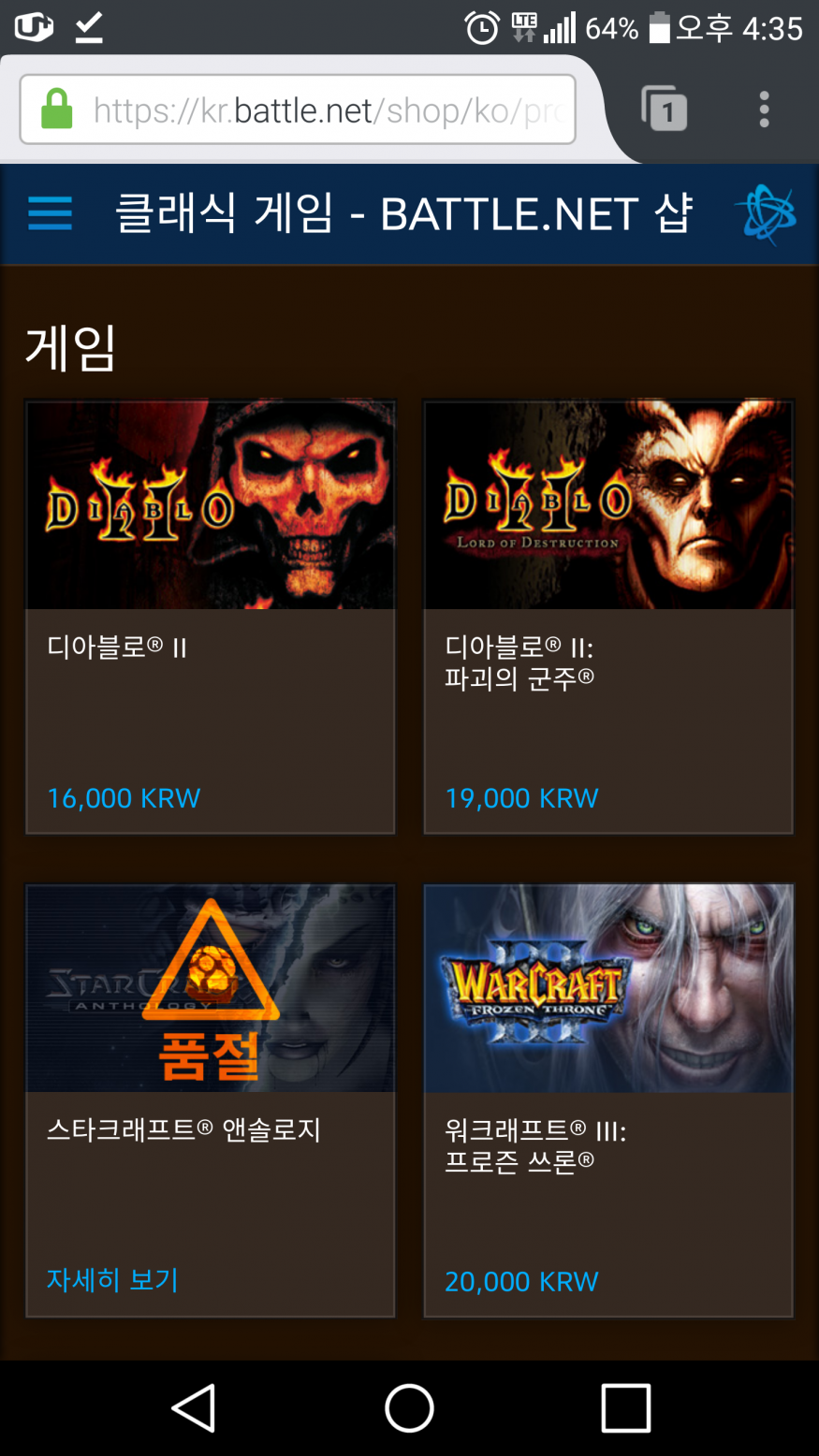Open the 디아블로 II game card

point(211,617)
